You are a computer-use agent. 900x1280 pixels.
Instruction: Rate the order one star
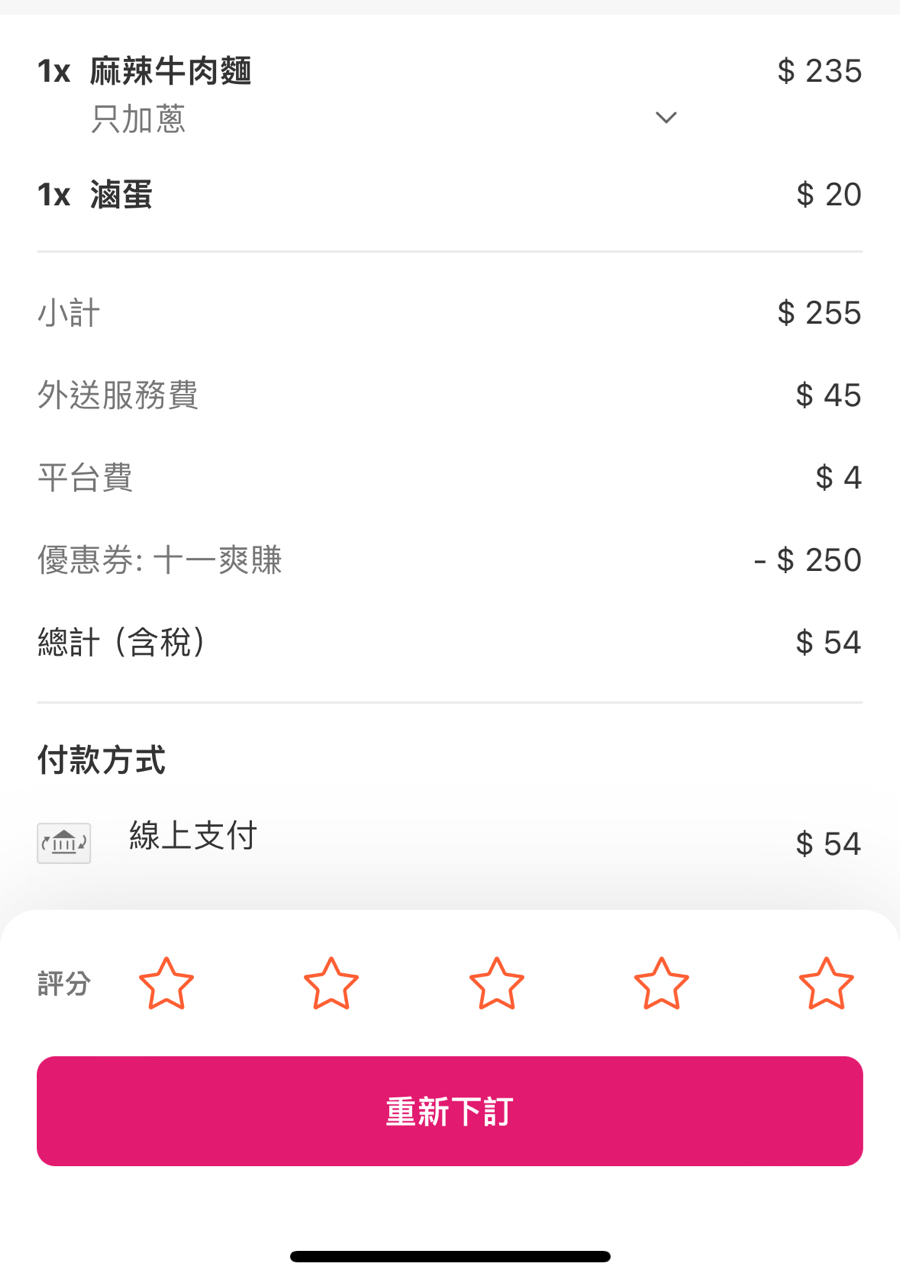[166, 984]
